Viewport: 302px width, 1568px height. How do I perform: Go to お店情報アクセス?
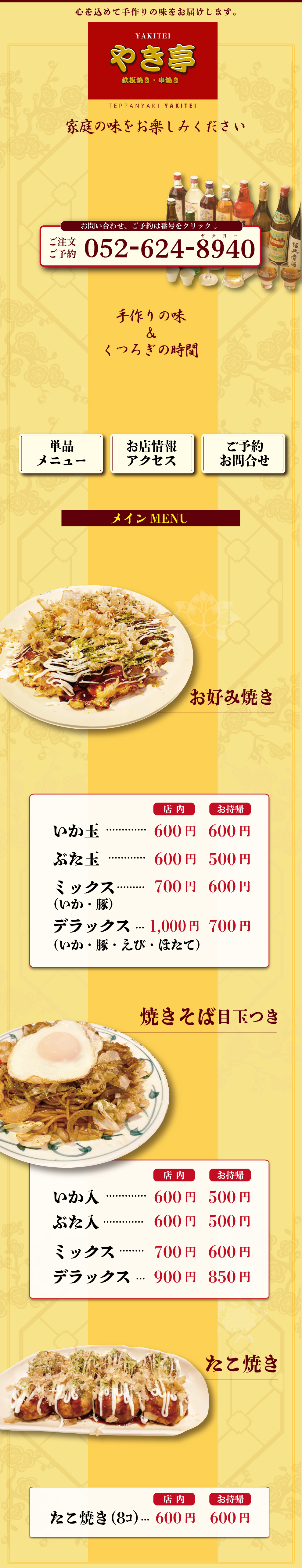pyautogui.click(x=152, y=454)
